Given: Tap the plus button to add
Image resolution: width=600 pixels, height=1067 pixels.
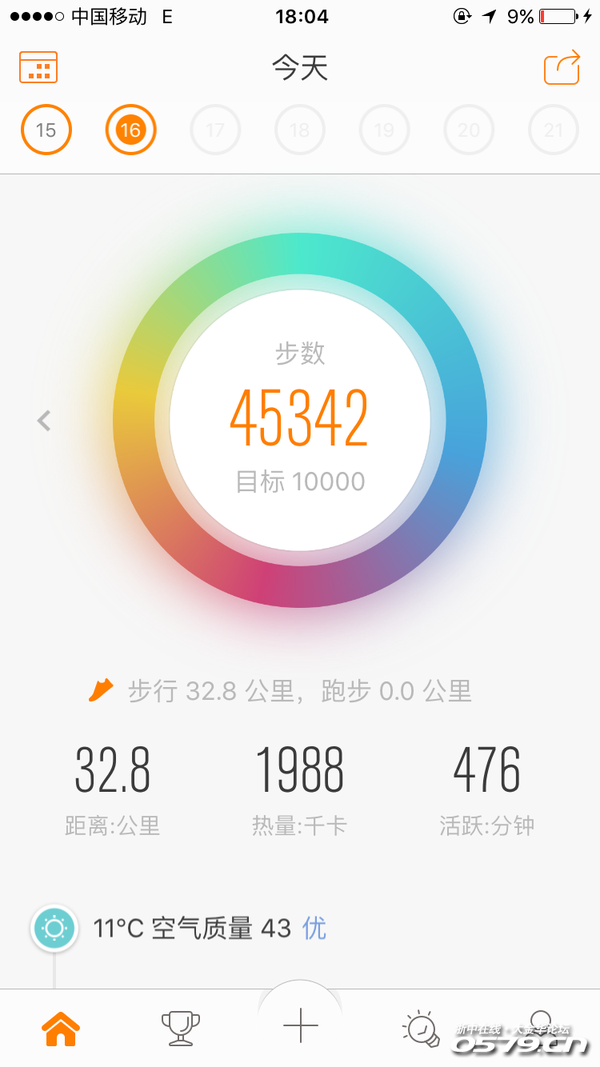Looking at the screenshot, I should (300, 1025).
